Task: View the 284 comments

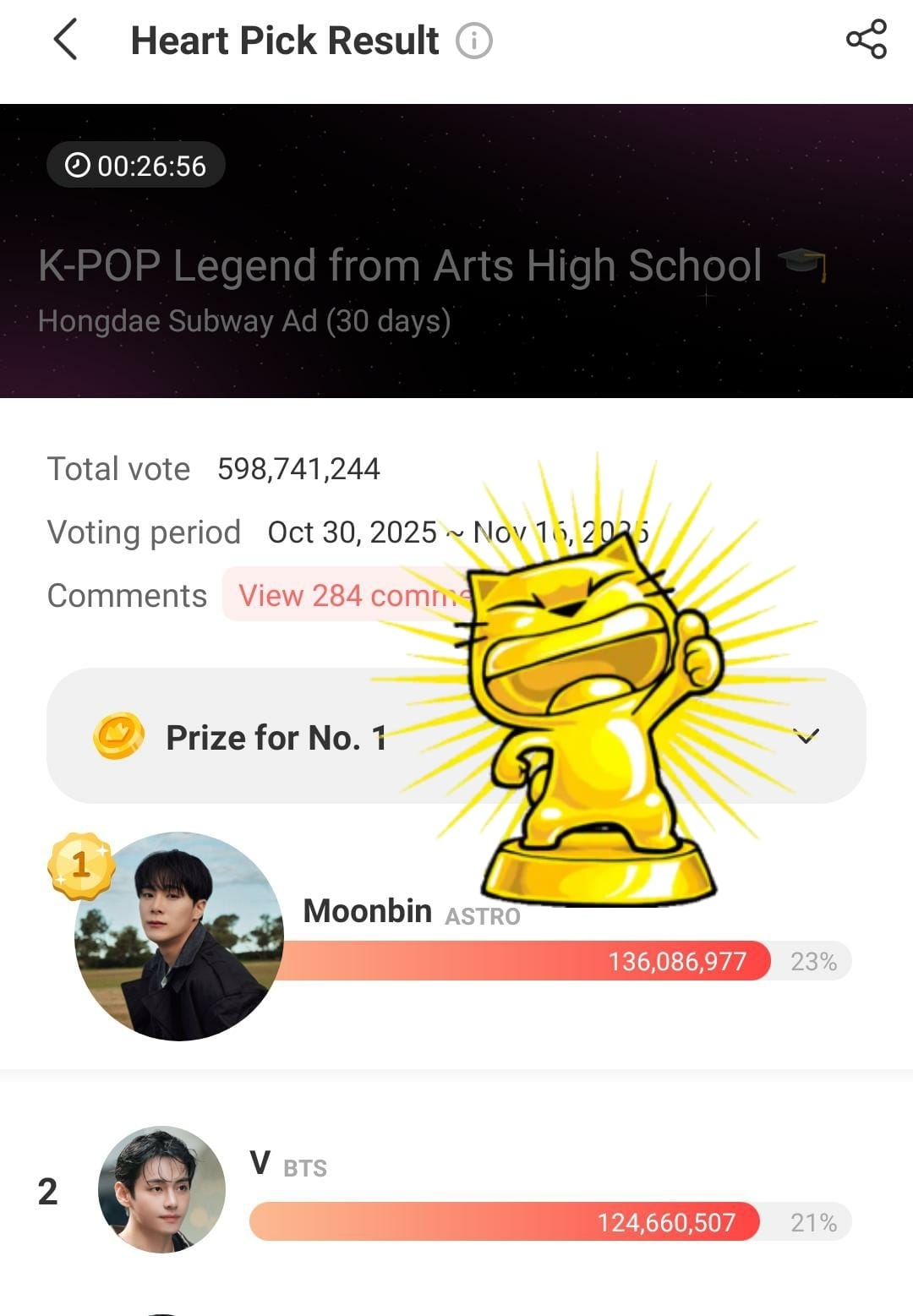Action: click(x=347, y=595)
